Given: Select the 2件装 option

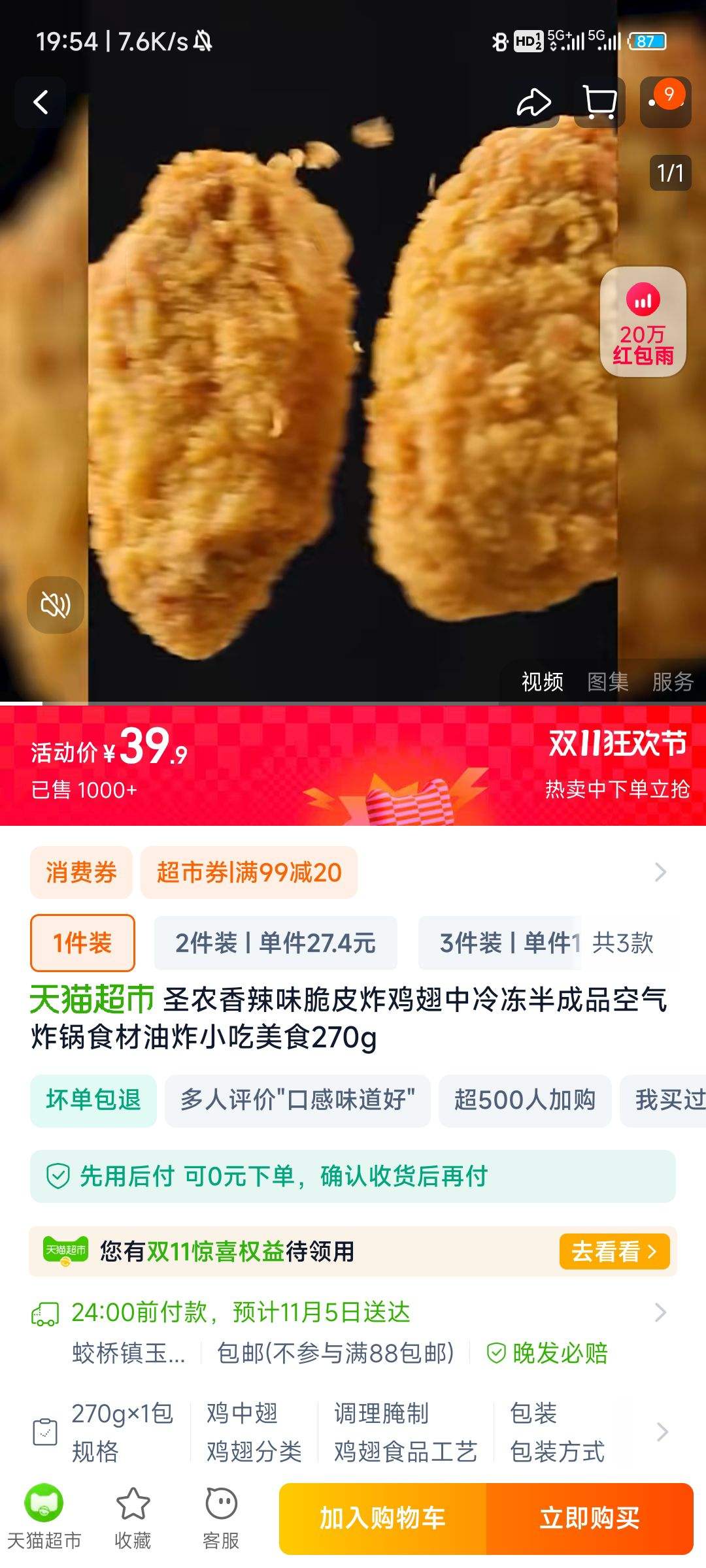Looking at the screenshot, I should 275,943.
